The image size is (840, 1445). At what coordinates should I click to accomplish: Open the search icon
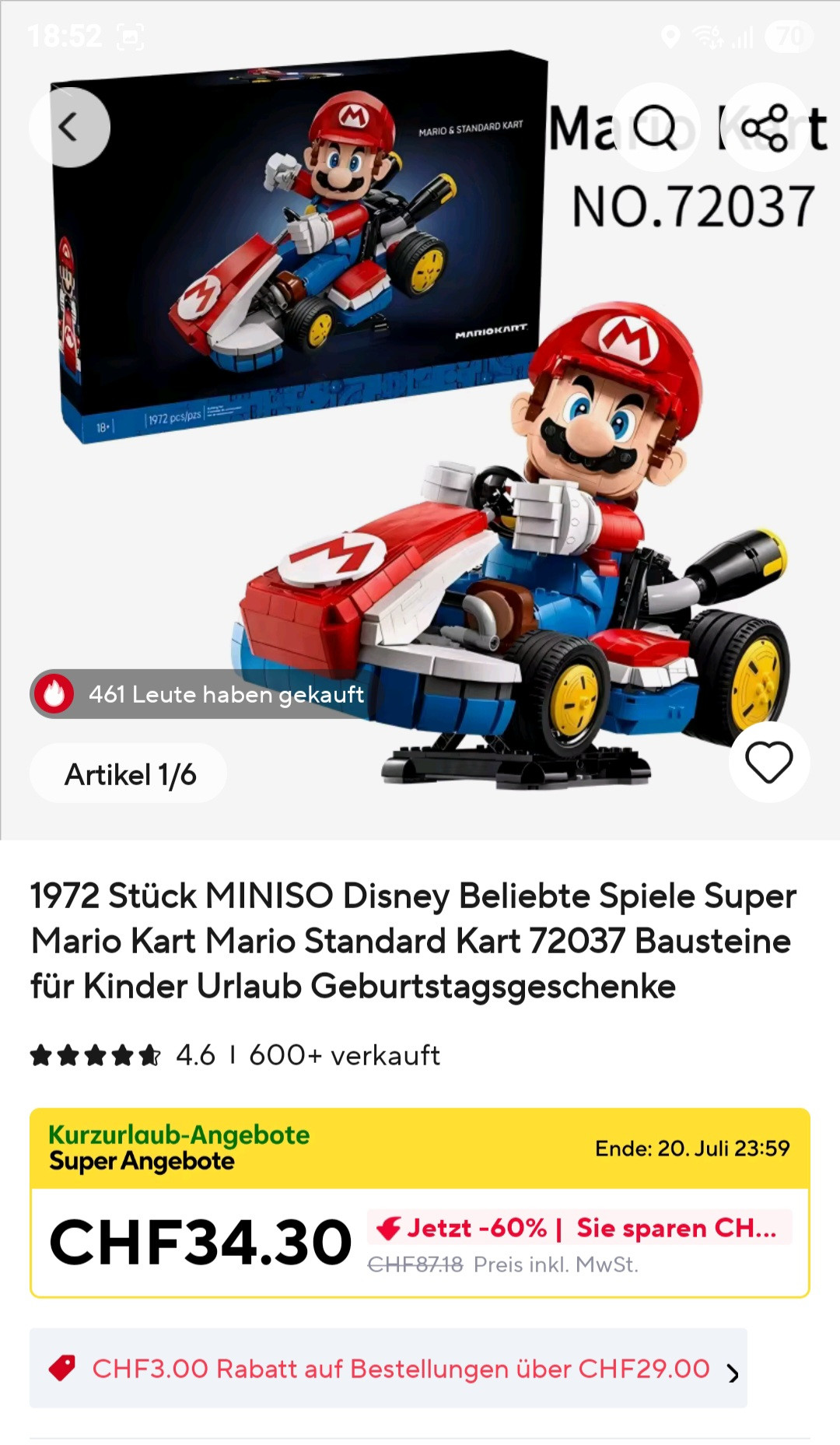[x=656, y=127]
